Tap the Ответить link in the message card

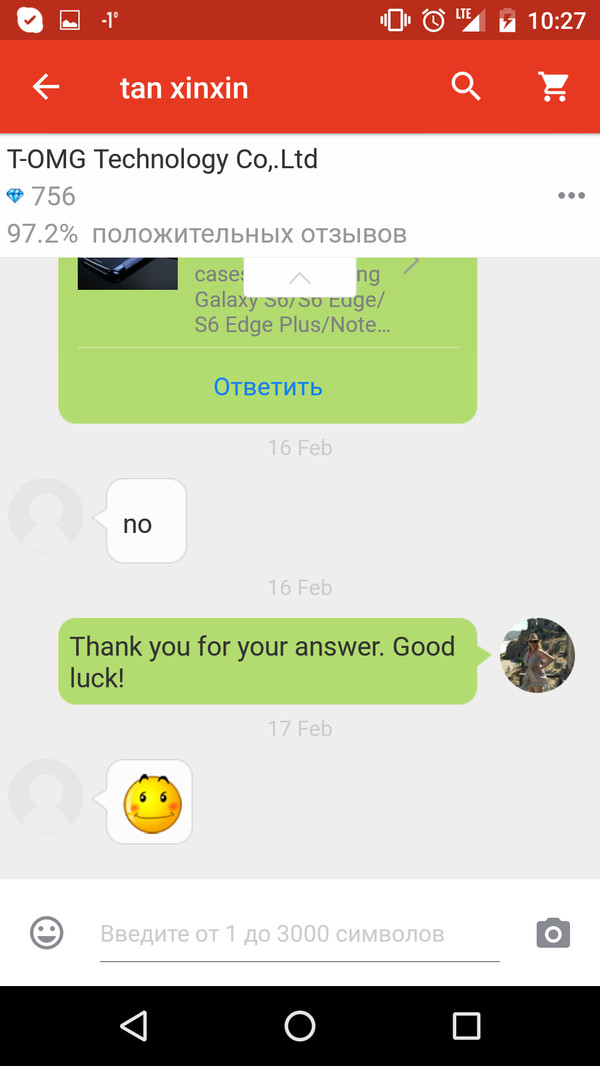click(268, 387)
